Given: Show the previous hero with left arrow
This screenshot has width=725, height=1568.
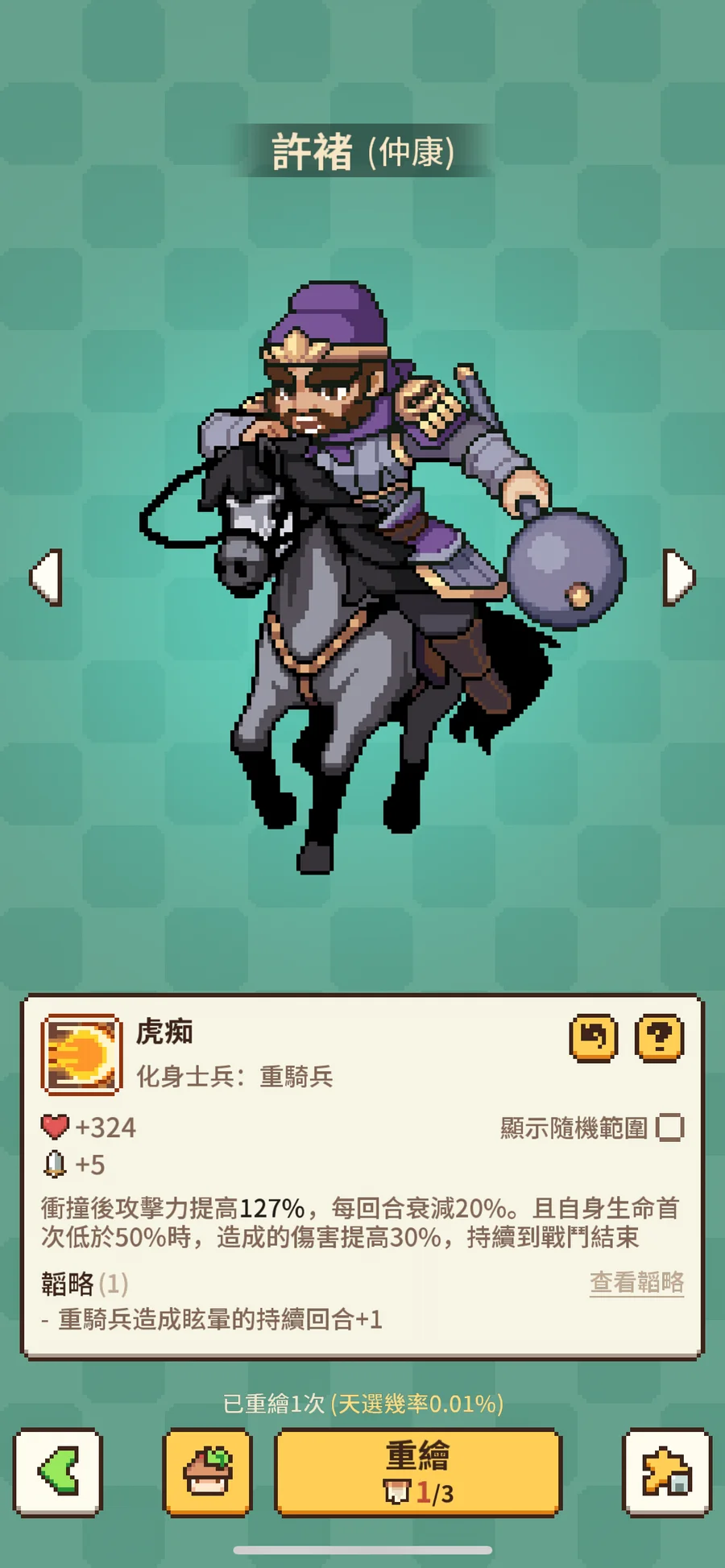Looking at the screenshot, I should coord(46,577).
